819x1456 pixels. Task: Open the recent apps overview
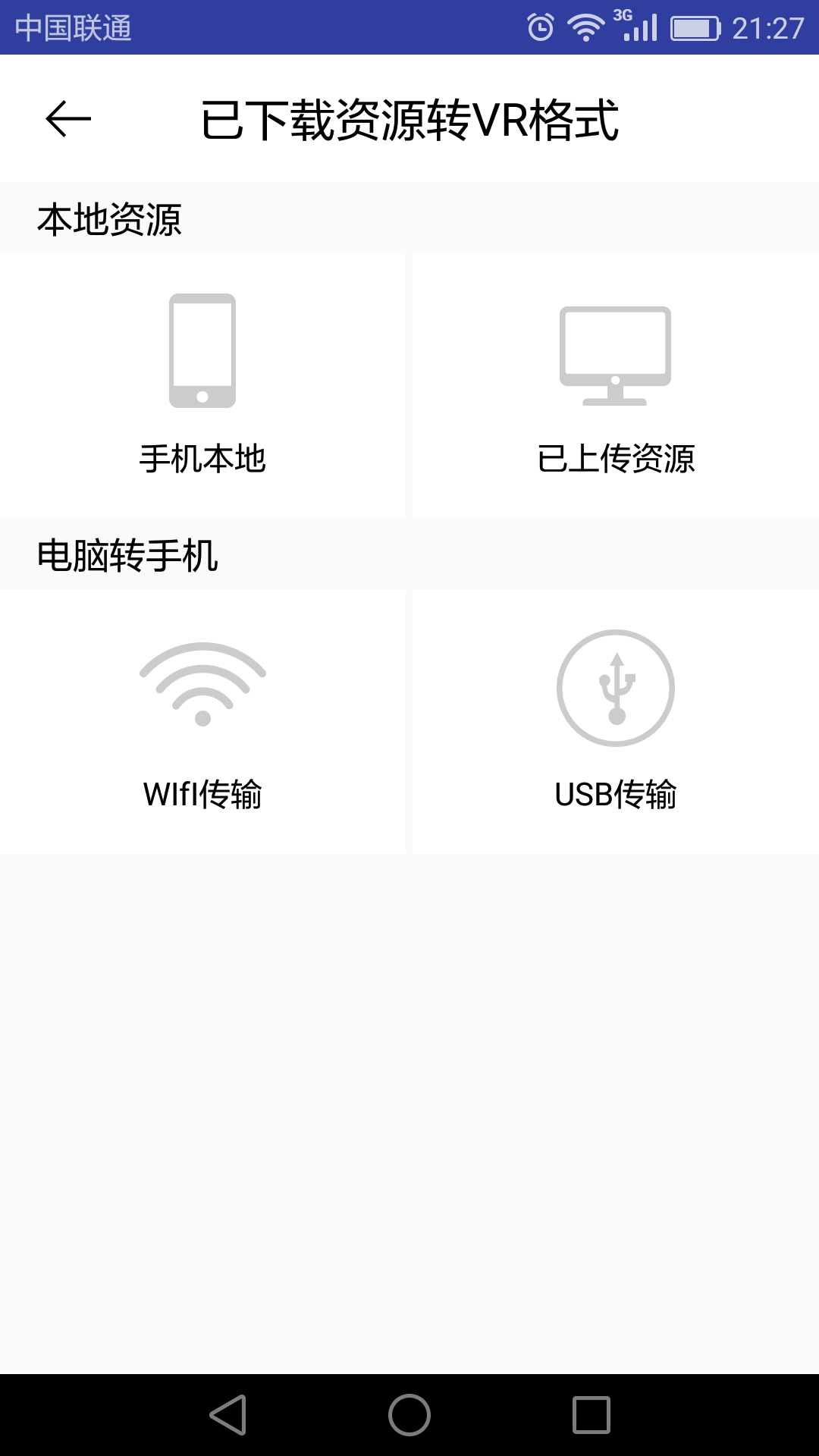click(x=591, y=1415)
